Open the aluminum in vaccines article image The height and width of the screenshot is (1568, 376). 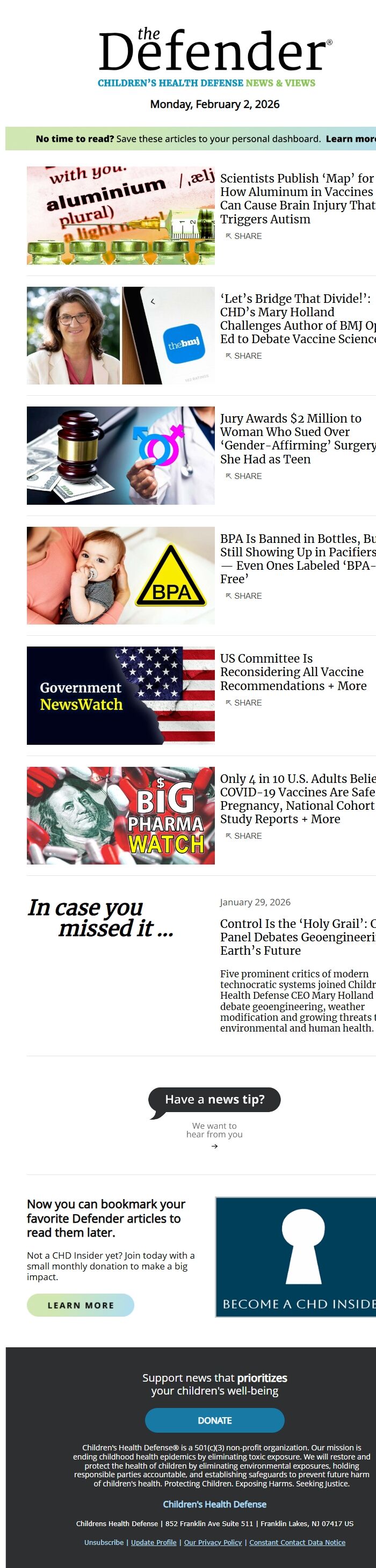pyautogui.click(x=120, y=215)
